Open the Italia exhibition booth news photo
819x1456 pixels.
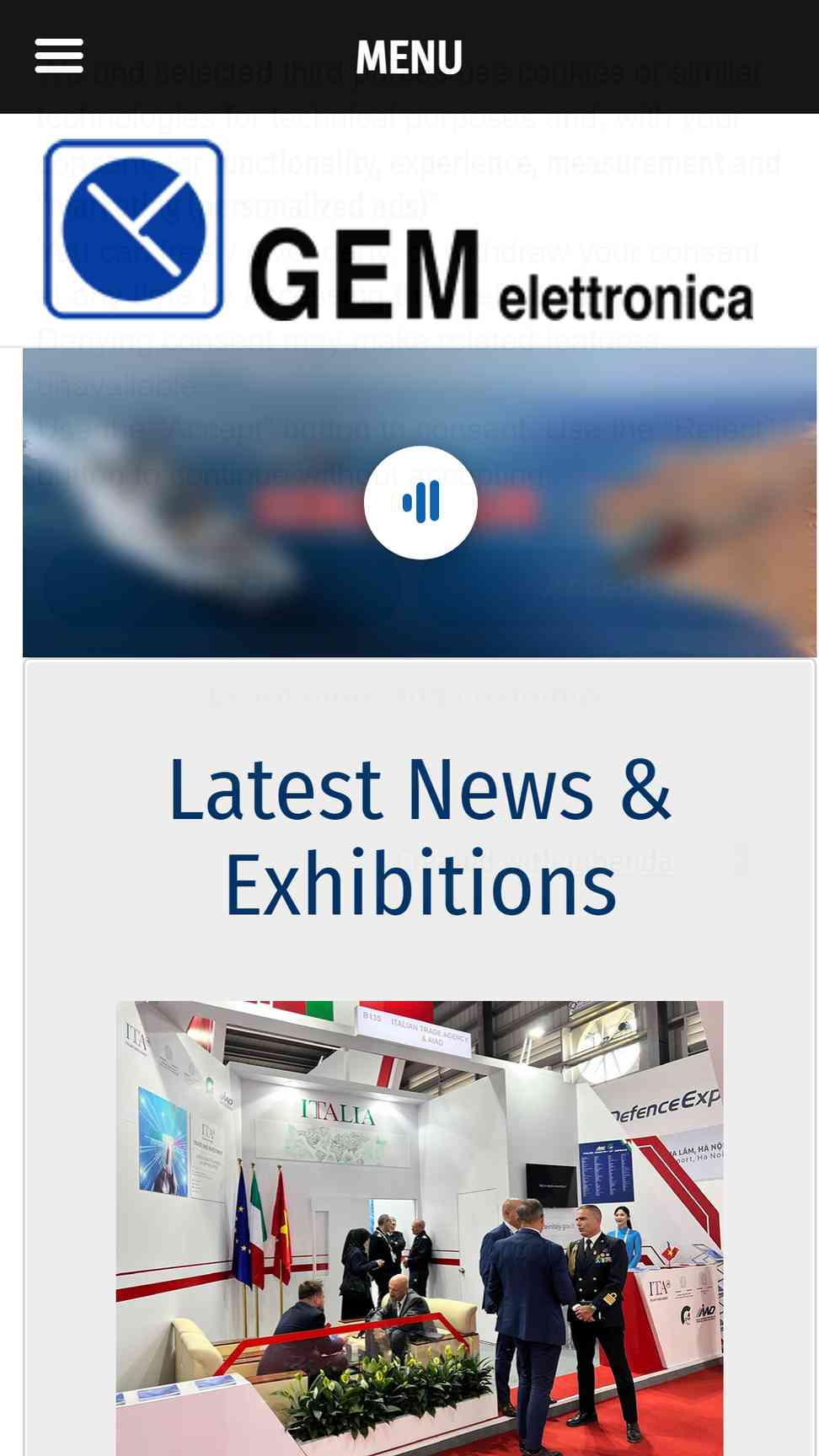pyautogui.click(x=420, y=1228)
